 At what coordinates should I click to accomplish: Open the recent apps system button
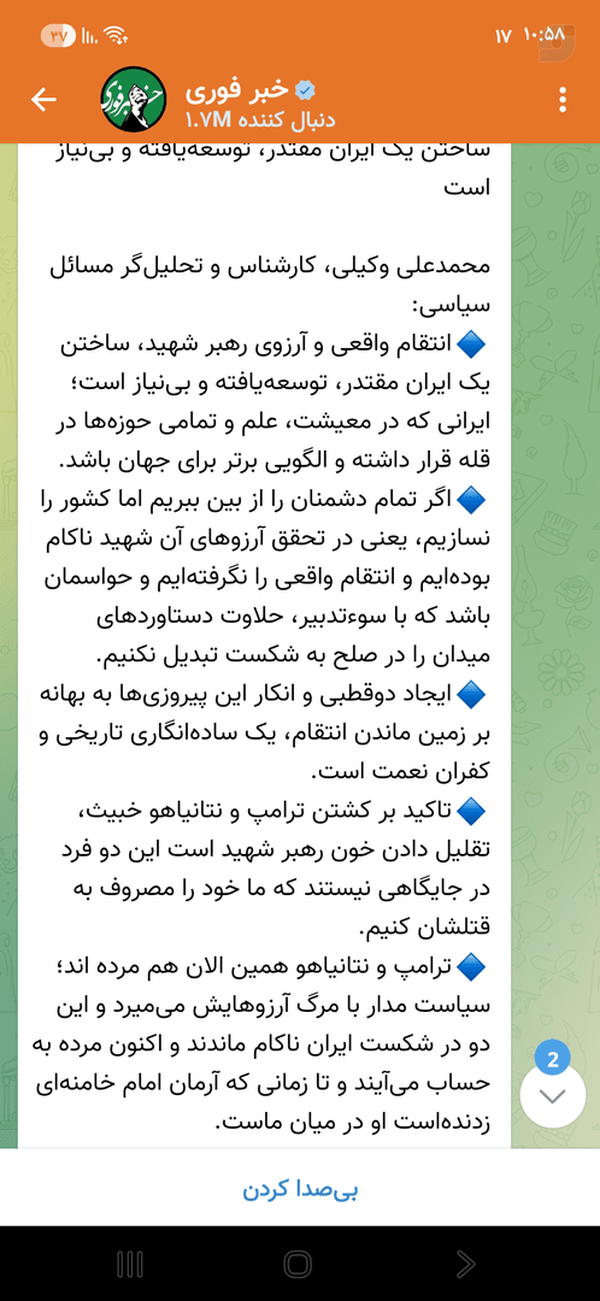click(131, 1263)
